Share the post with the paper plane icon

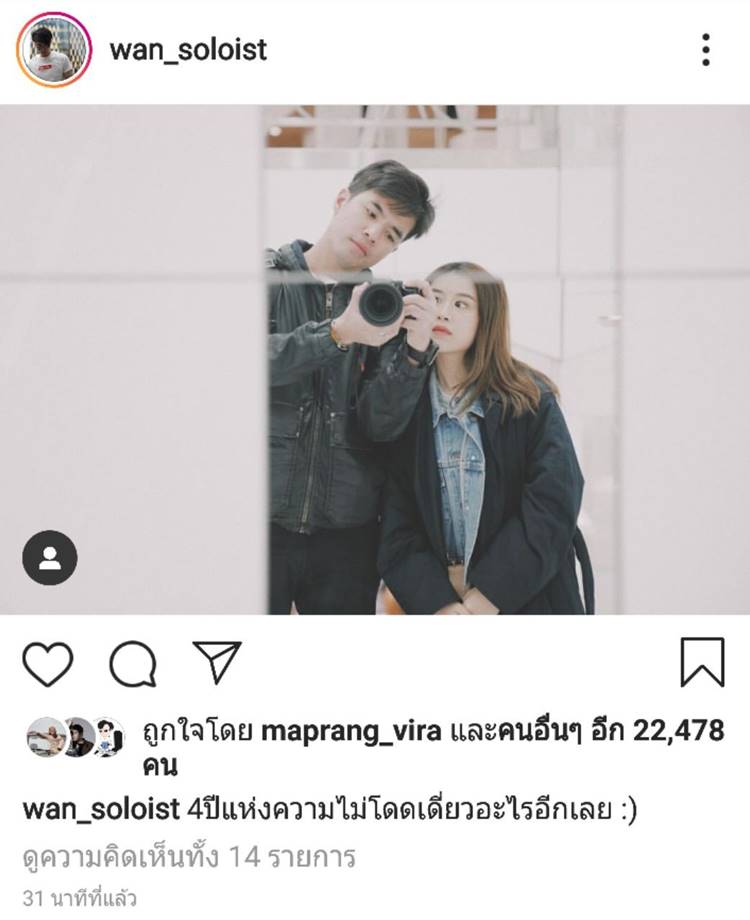pos(217,663)
